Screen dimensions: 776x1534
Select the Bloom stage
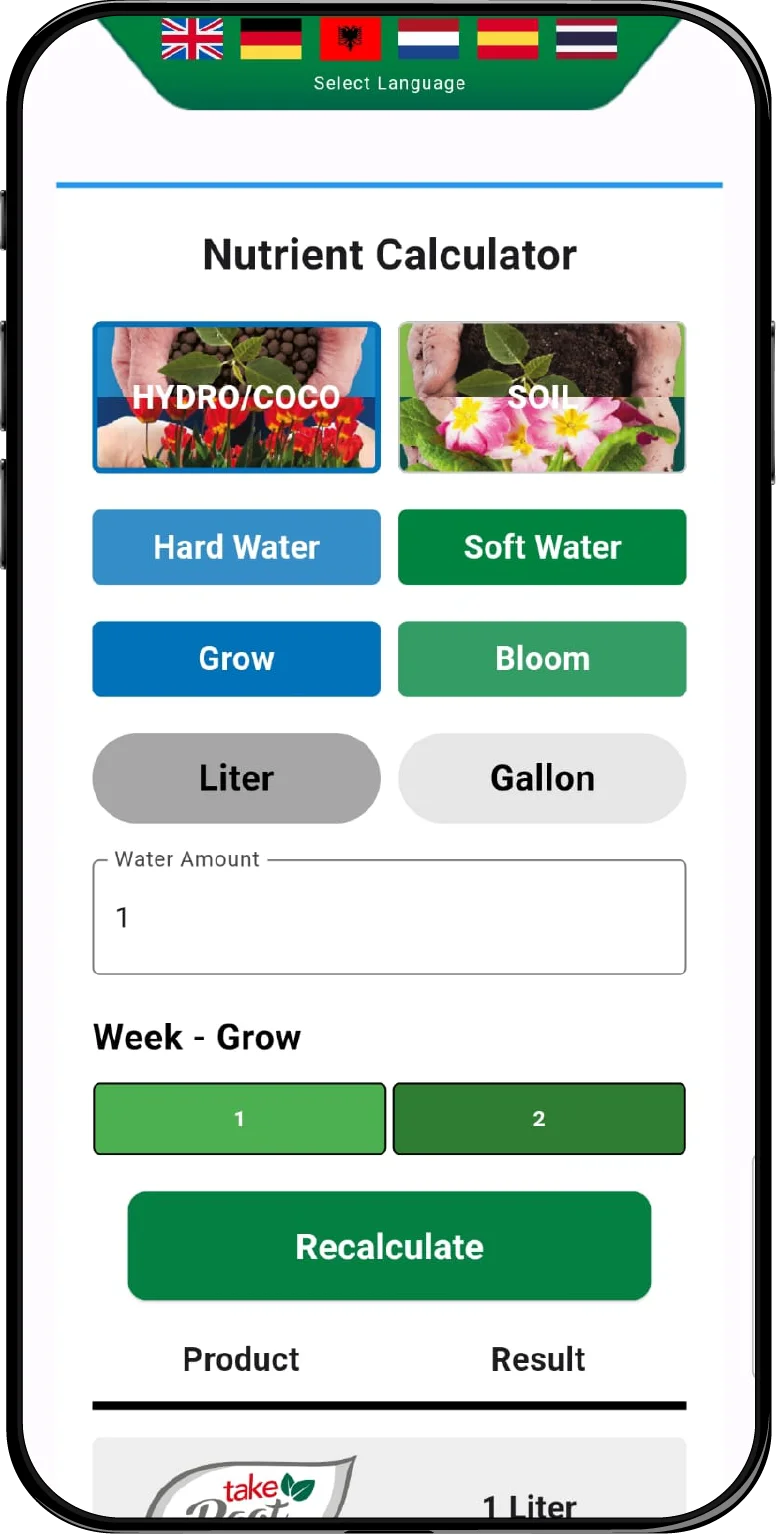point(542,659)
